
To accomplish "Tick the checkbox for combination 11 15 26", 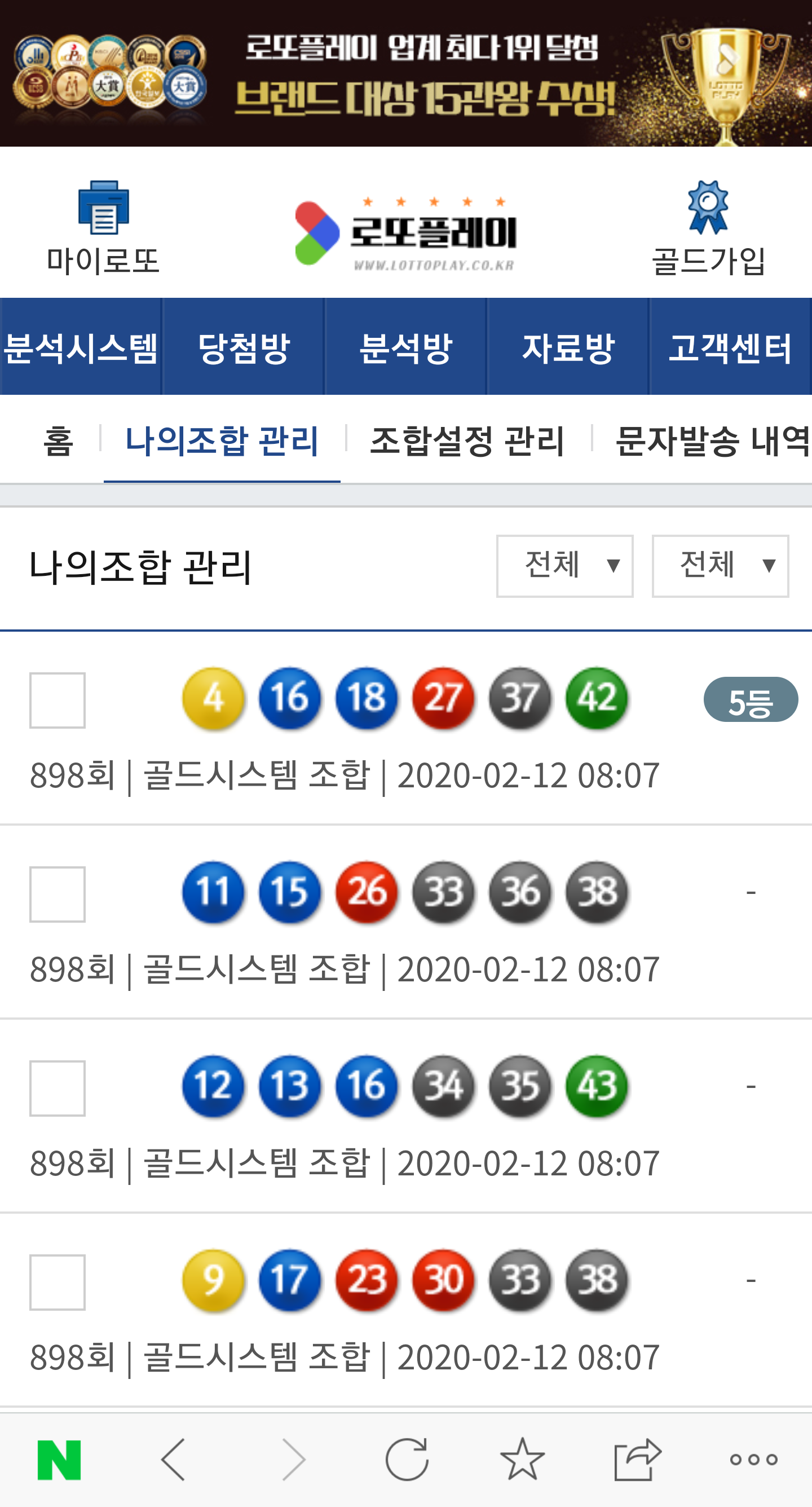I will tap(58, 894).
